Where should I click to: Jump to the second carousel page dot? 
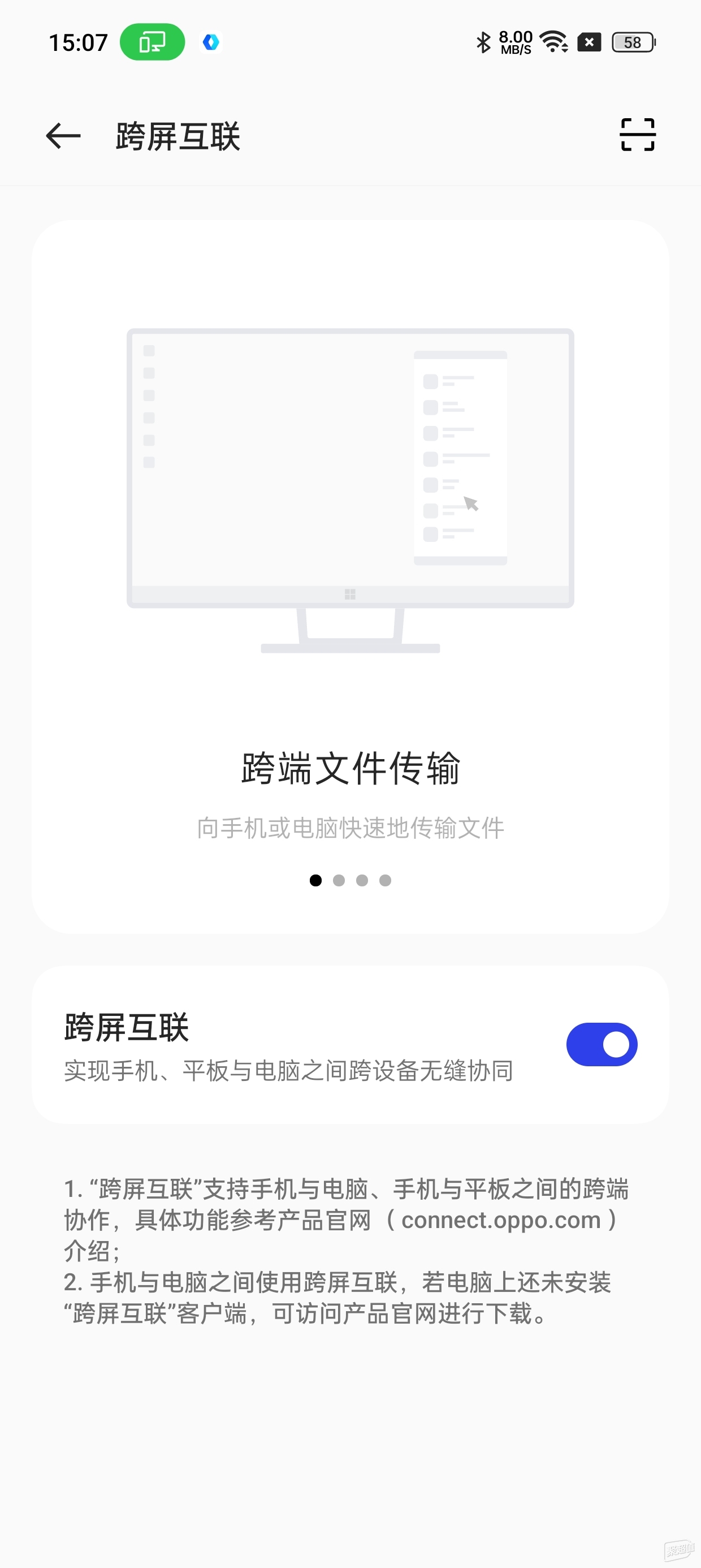pyautogui.click(x=339, y=880)
